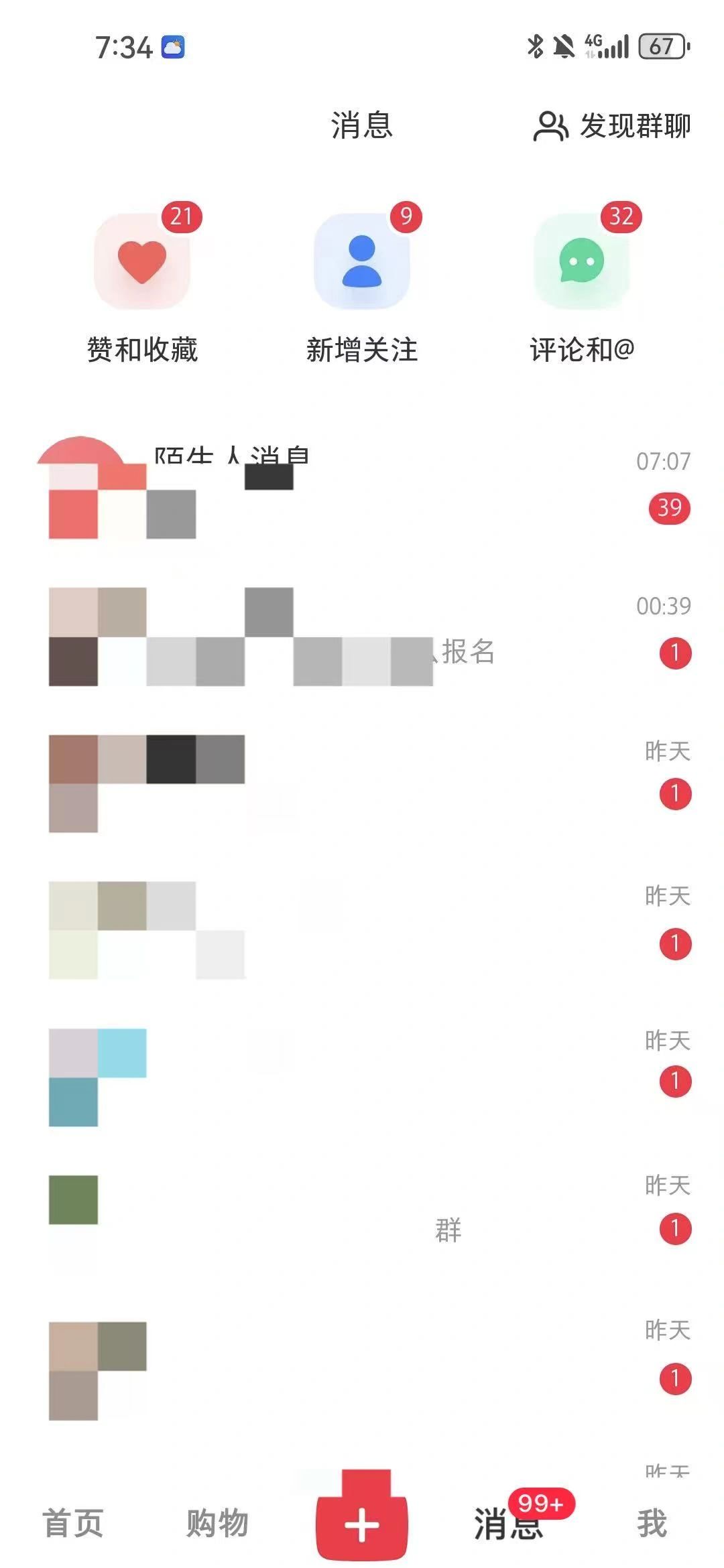Select the 消息 tab
Image resolution: width=724 pixels, height=1568 pixels.
[x=508, y=1522]
